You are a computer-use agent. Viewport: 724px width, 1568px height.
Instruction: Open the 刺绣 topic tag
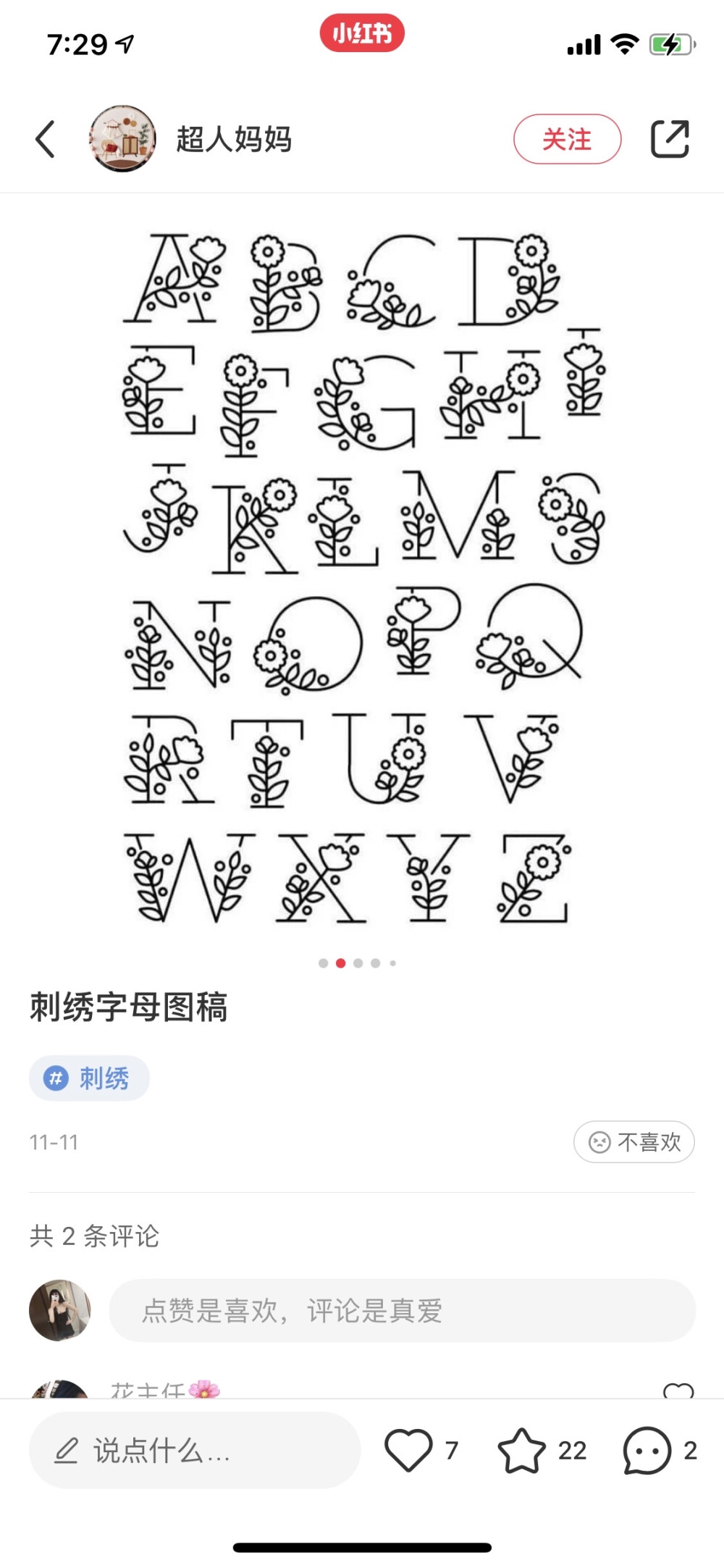tap(88, 1078)
